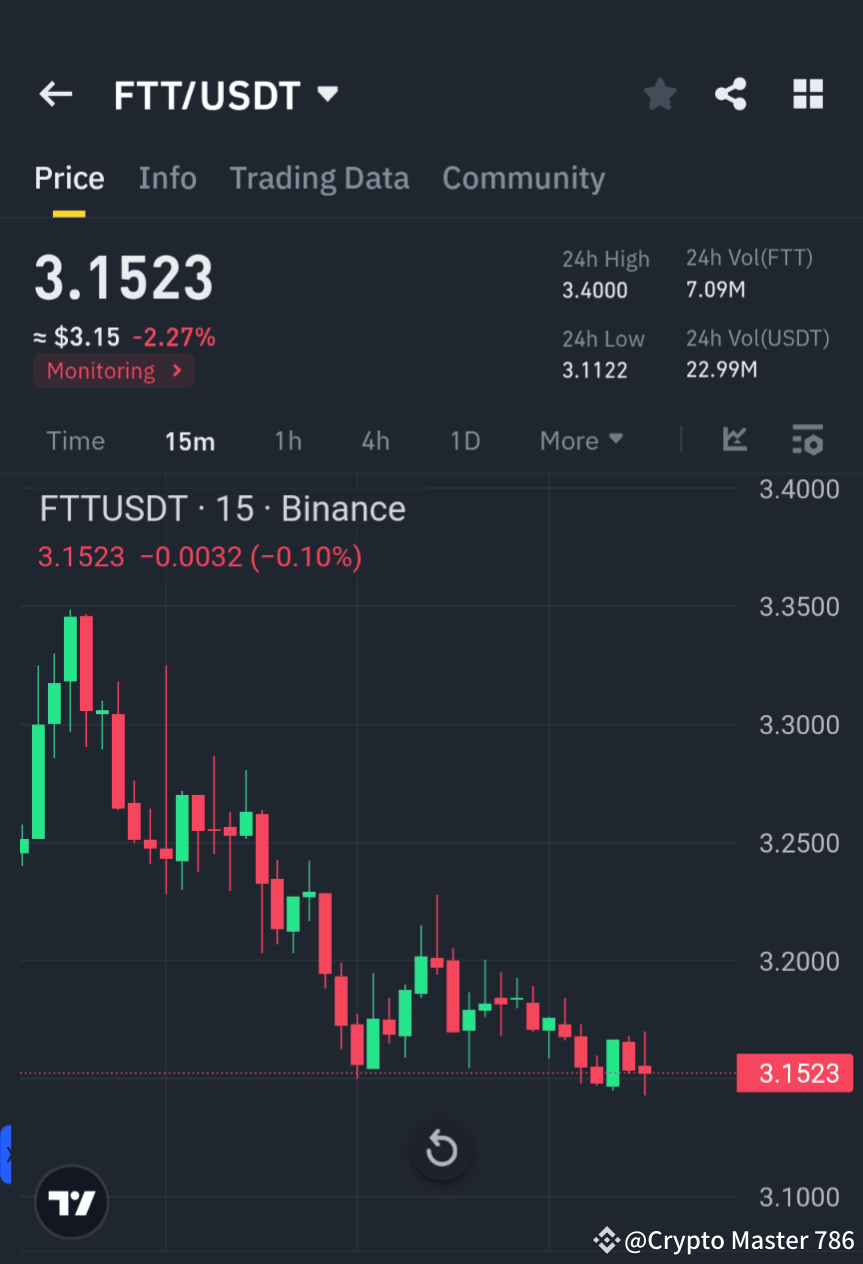The image size is (863, 1264).
Task: Switch to the Trading Data tab
Action: (319, 177)
